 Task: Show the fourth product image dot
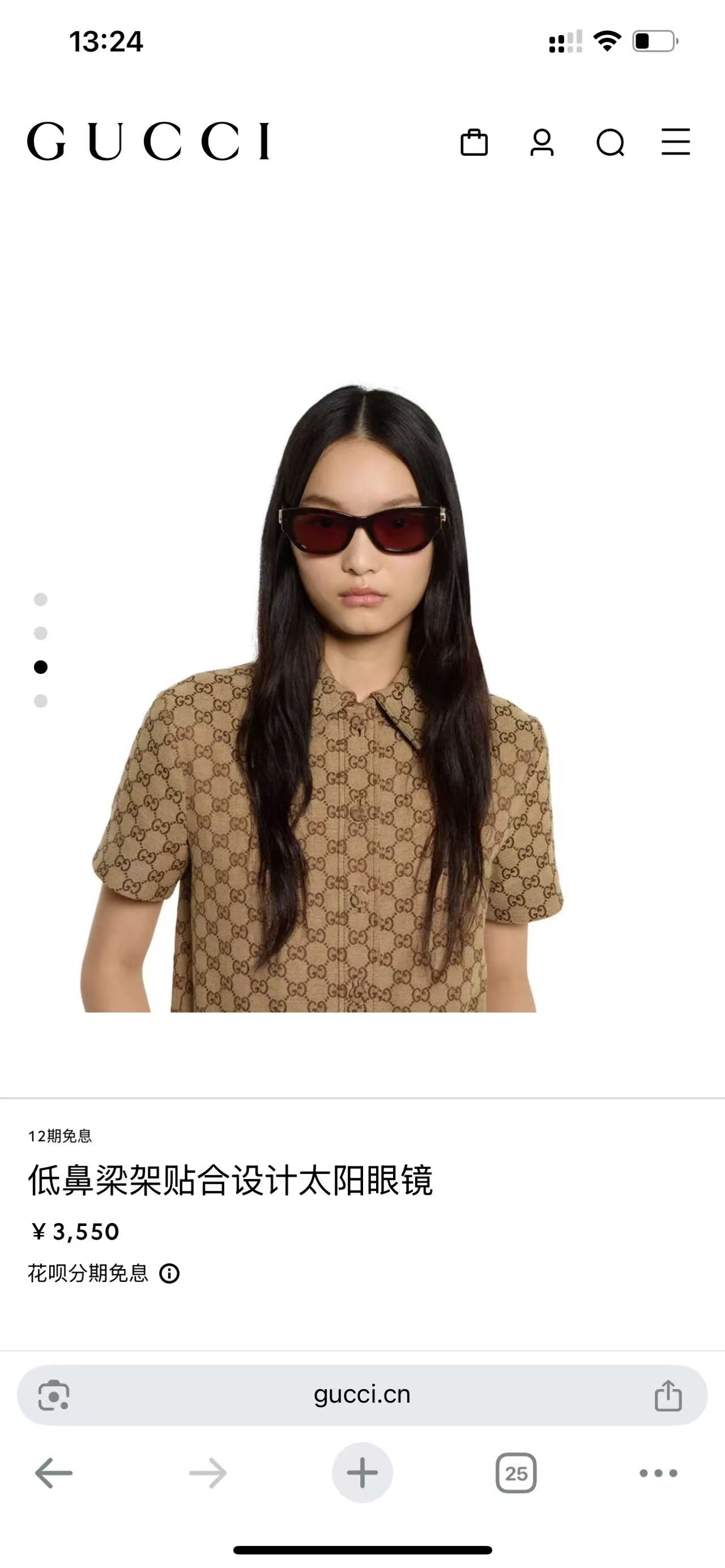coord(41,701)
